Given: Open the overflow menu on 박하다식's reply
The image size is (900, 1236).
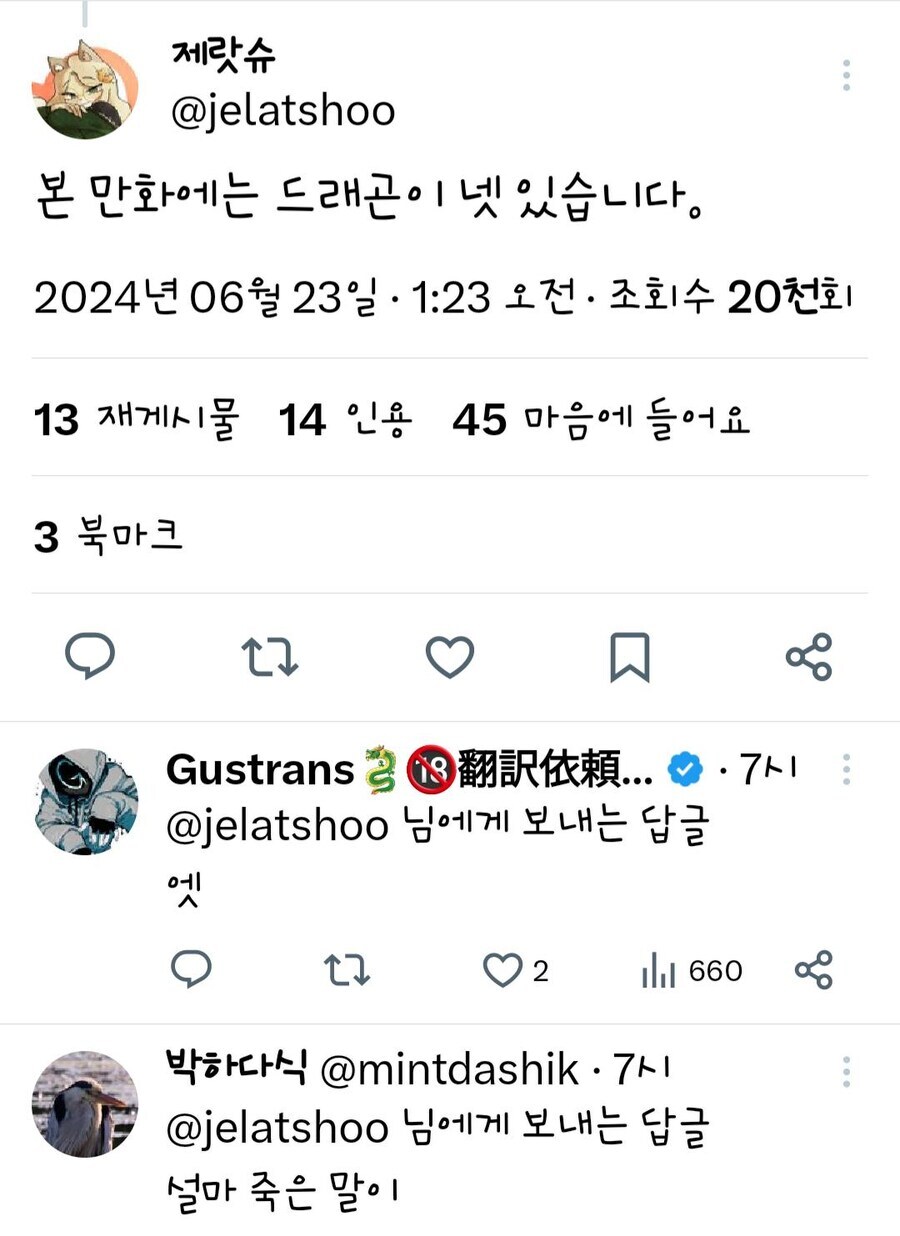Looking at the screenshot, I should 846,1071.
